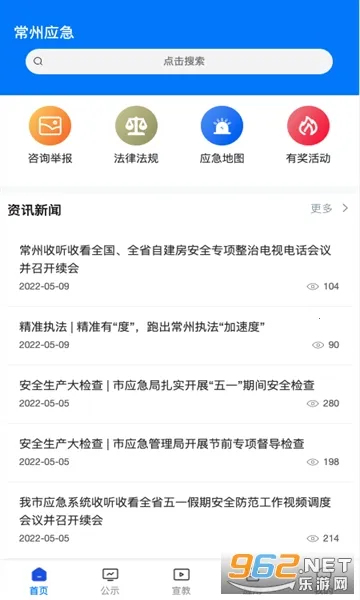
Task: Open 有奖活动 shortcut
Action: pos(308,135)
